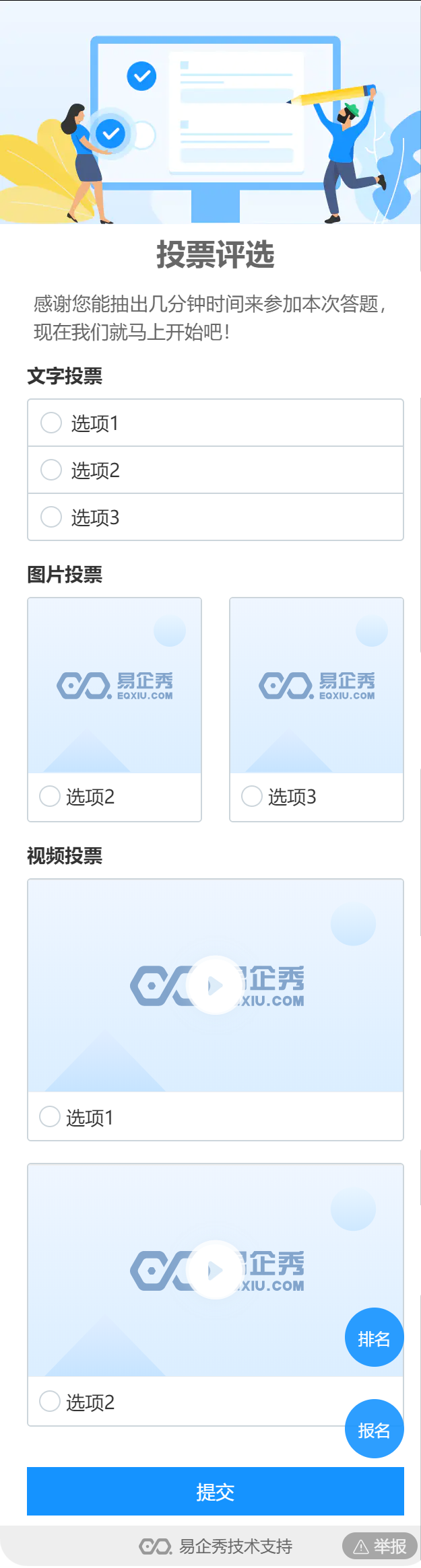
Task: Play the video above 视频投票 选项1
Action: pos(215,985)
